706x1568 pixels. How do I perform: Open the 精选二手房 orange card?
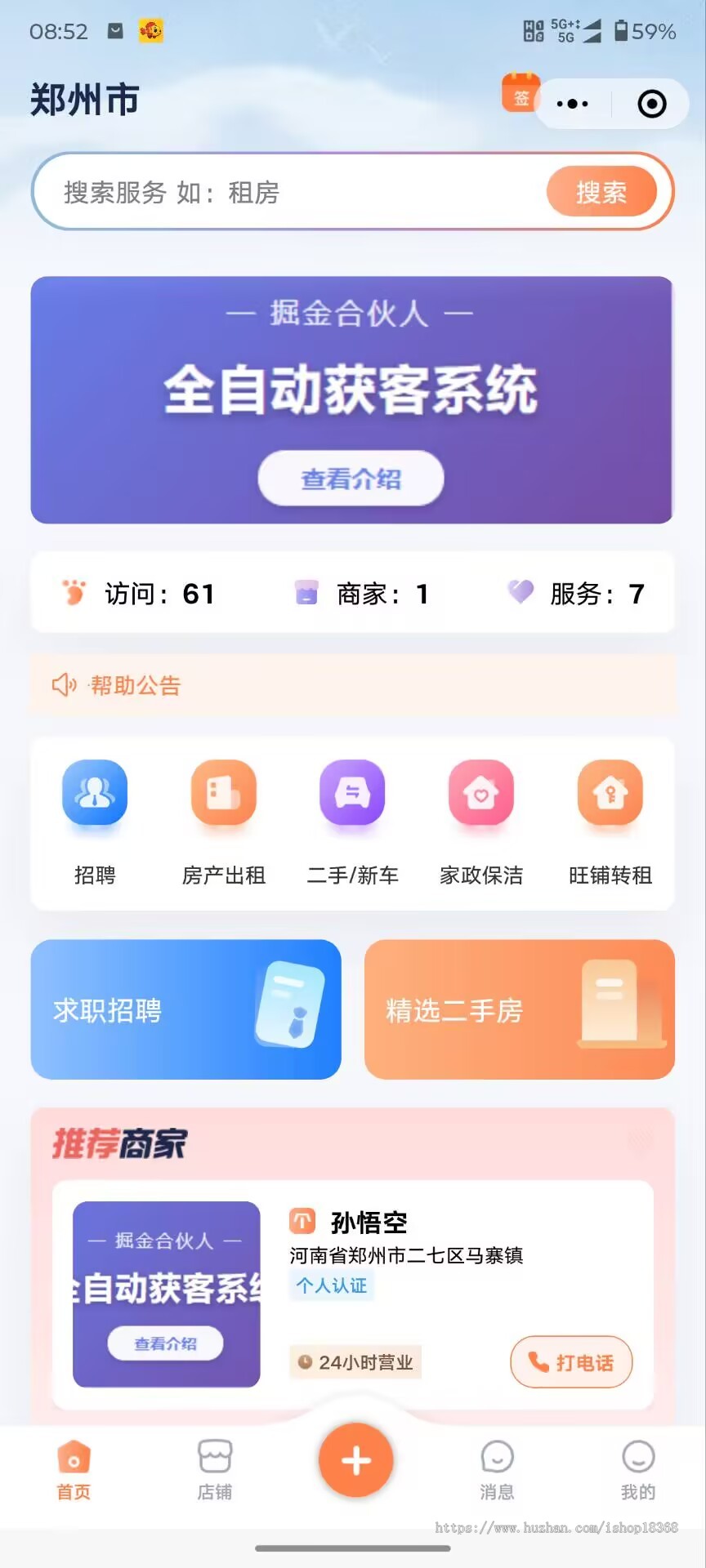click(x=520, y=1011)
